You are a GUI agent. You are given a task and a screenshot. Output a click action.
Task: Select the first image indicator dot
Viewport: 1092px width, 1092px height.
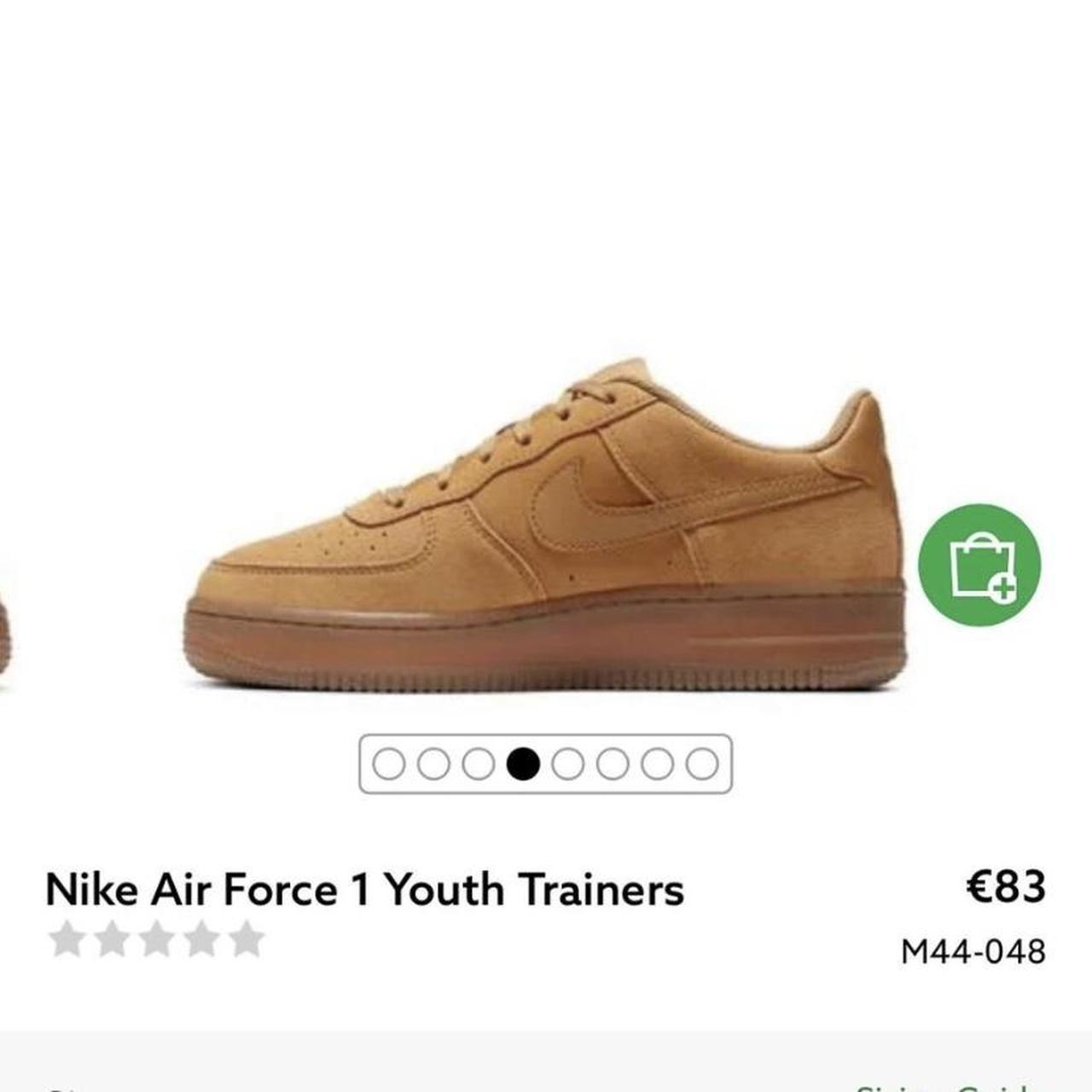point(389,764)
